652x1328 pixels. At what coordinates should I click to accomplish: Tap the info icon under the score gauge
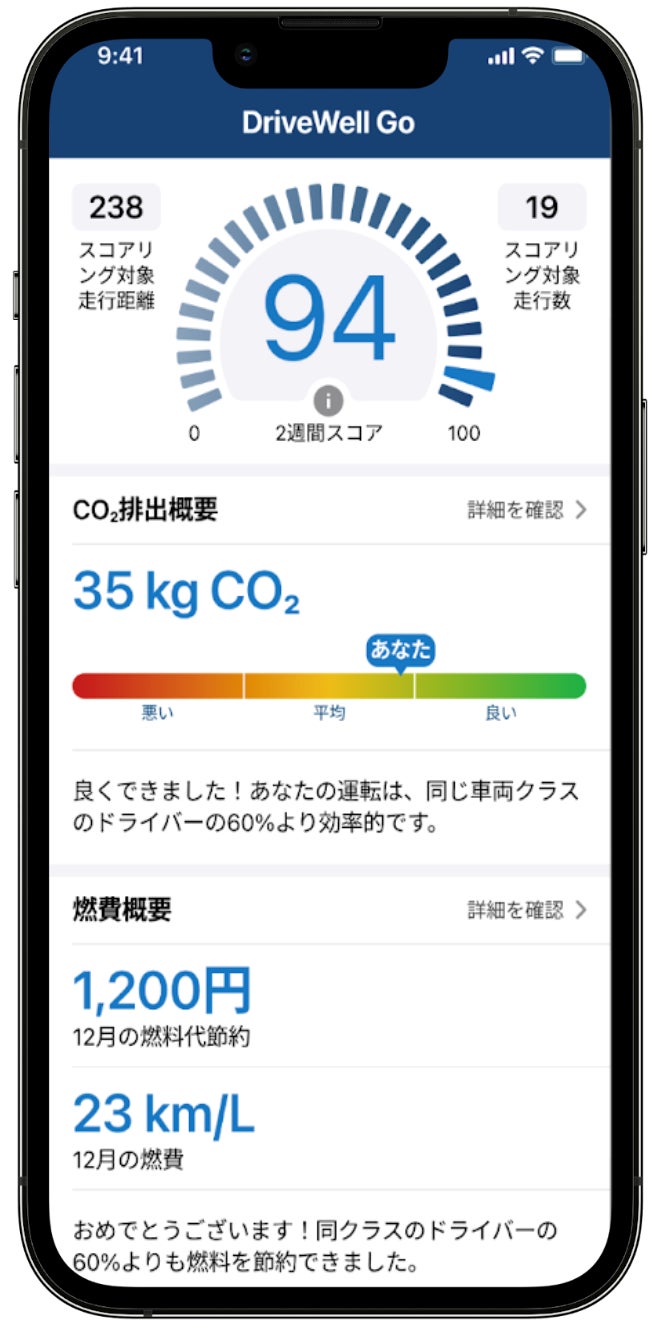point(328,401)
